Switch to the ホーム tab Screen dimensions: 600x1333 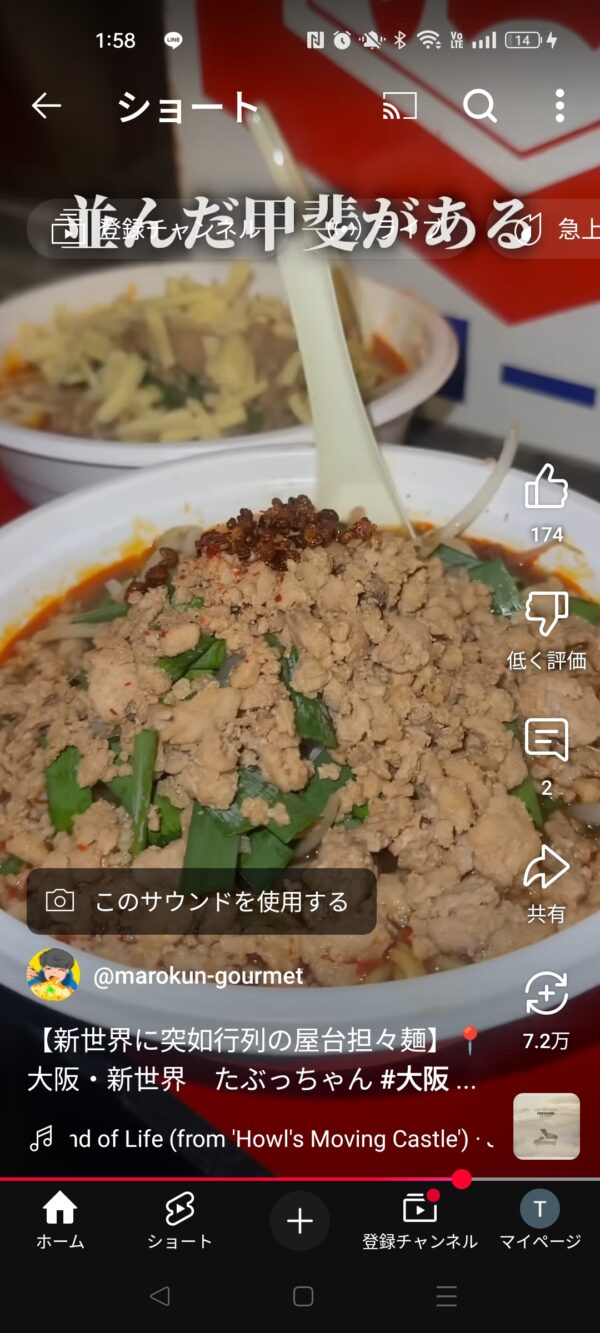pos(60,1221)
